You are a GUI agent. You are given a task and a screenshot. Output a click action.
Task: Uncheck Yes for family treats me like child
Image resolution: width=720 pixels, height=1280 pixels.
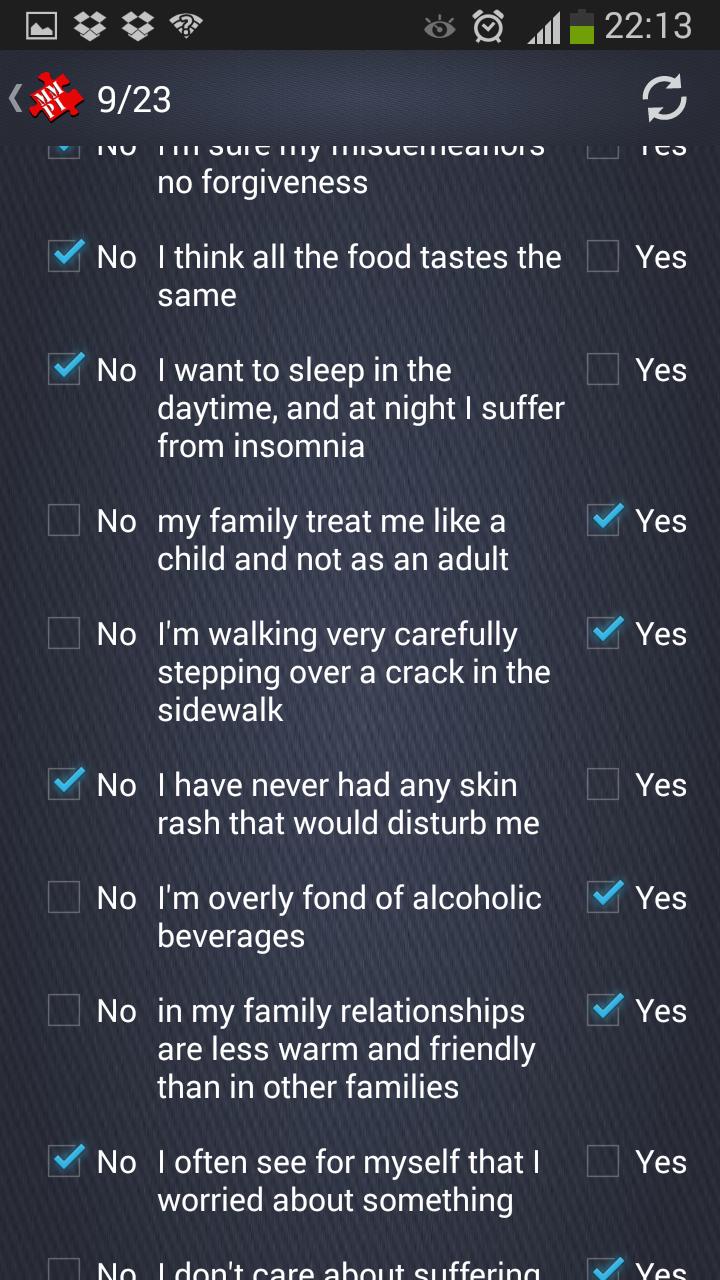[603, 521]
